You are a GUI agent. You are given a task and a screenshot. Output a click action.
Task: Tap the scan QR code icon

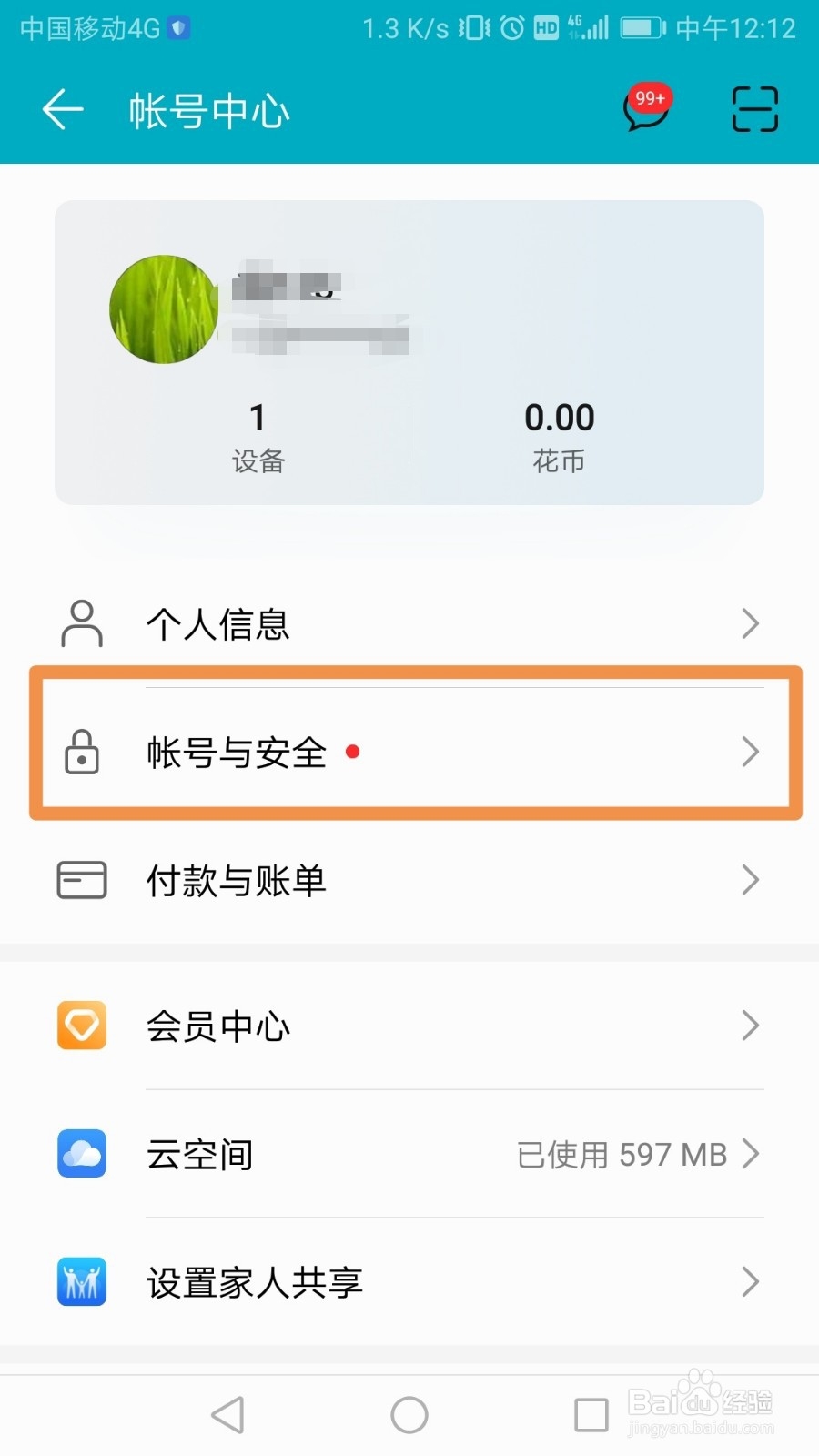click(x=754, y=109)
